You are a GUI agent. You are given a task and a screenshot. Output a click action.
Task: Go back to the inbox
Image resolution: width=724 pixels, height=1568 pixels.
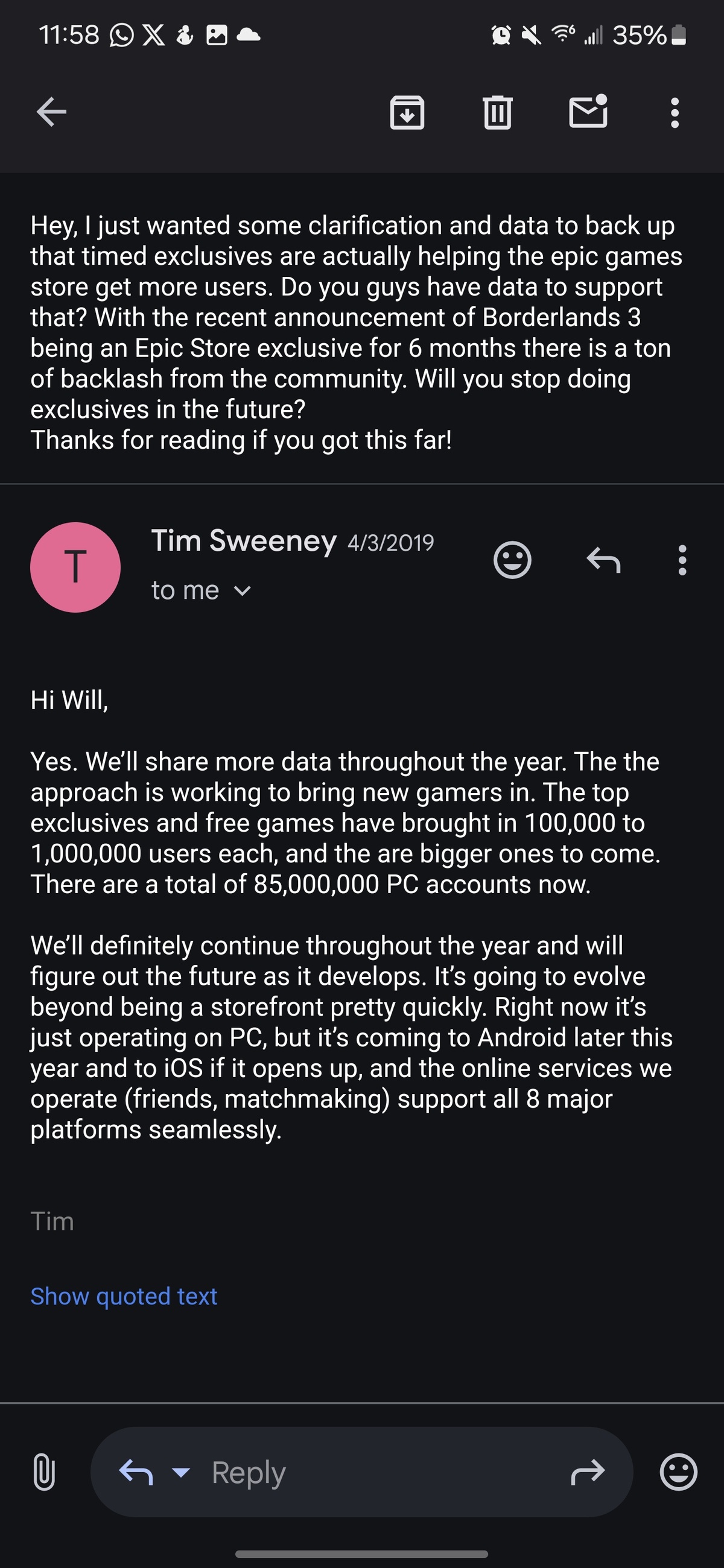coord(51,112)
